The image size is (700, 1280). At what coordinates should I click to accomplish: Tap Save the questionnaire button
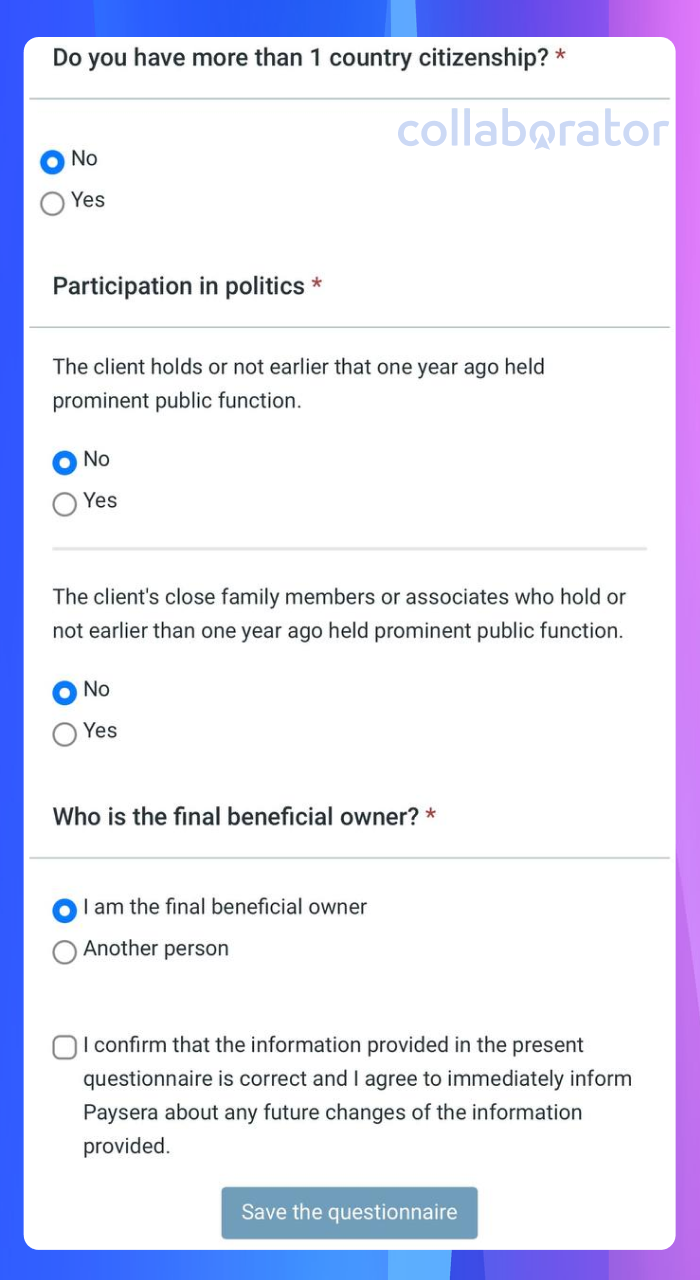349,1213
